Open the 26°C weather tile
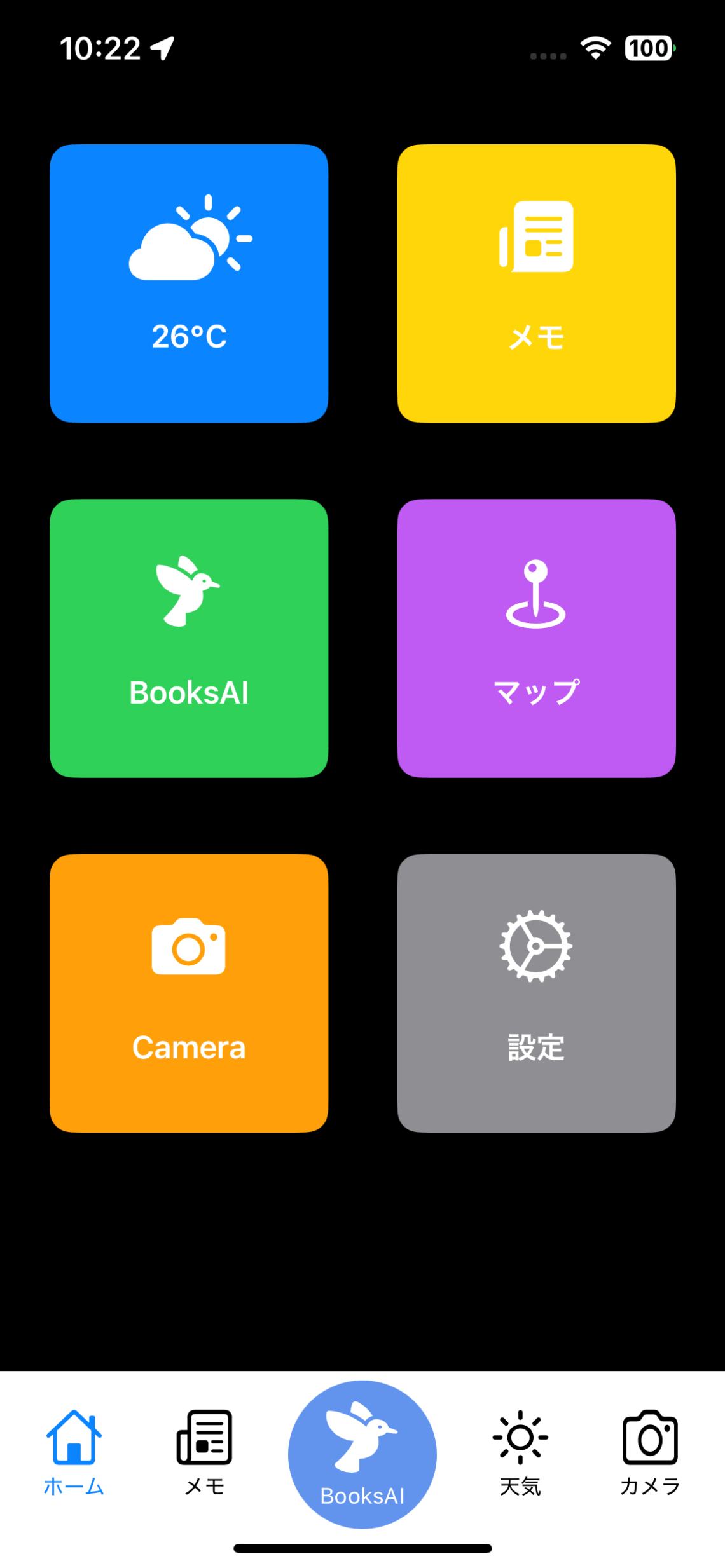Image resolution: width=725 pixels, height=1568 pixels. pos(189,283)
